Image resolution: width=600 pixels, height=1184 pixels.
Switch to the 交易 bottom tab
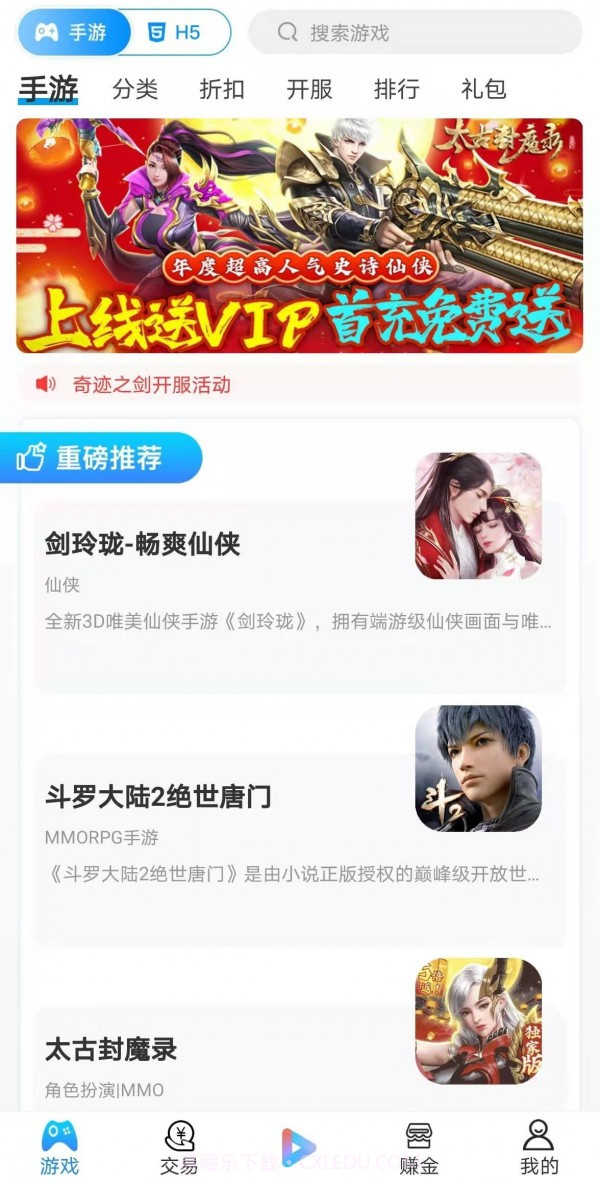(179, 1148)
